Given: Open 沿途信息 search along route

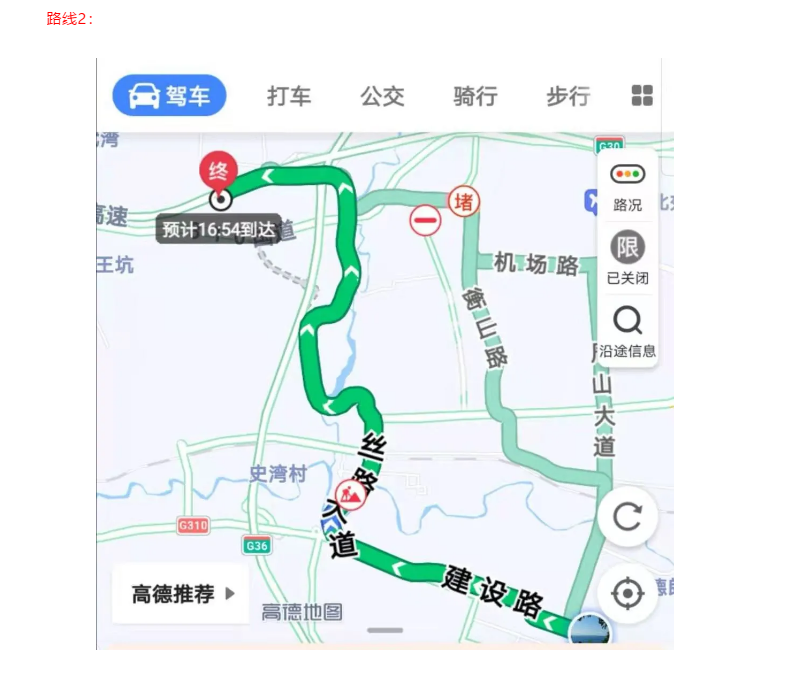Looking at the screenshot, I should (628, 331).
